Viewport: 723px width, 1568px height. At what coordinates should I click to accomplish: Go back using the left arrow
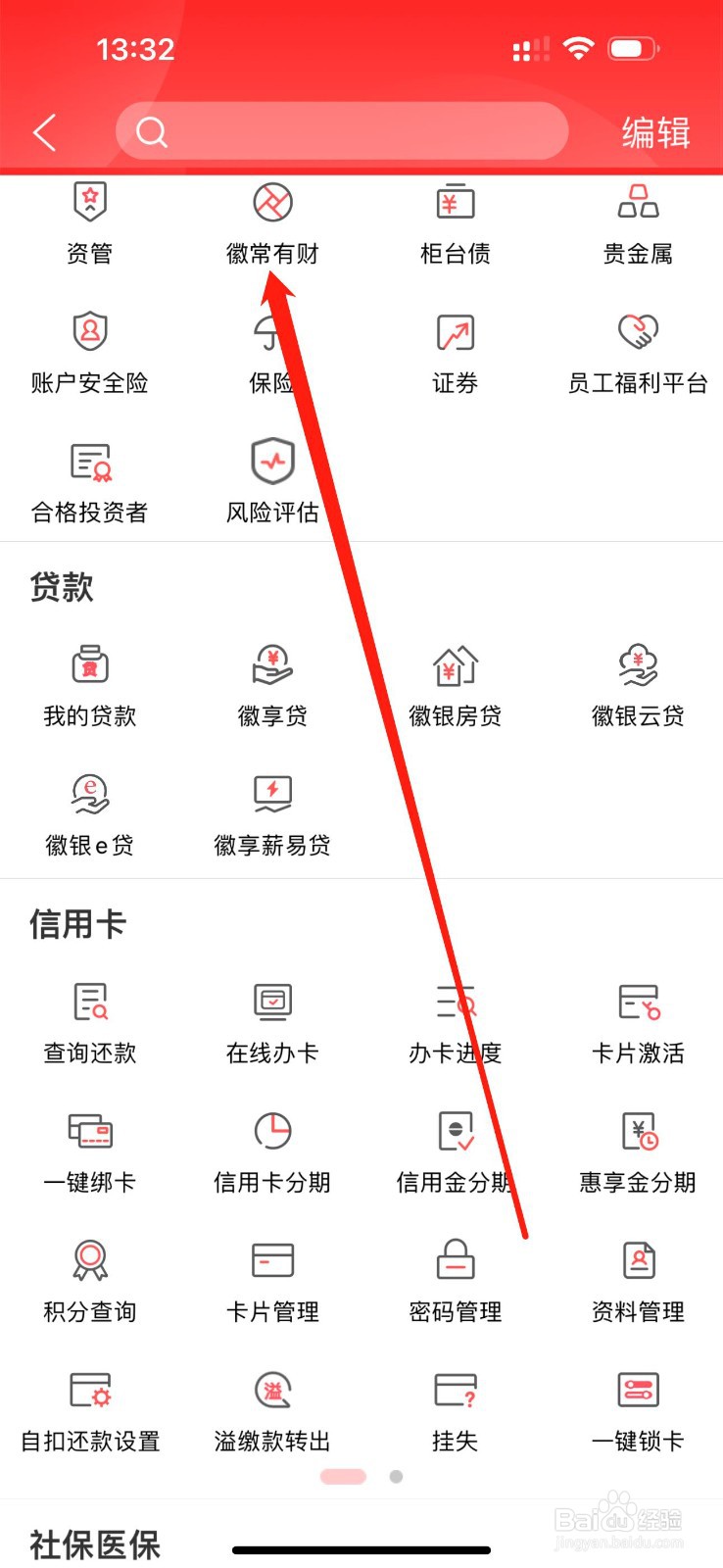(x=42, y=130)
